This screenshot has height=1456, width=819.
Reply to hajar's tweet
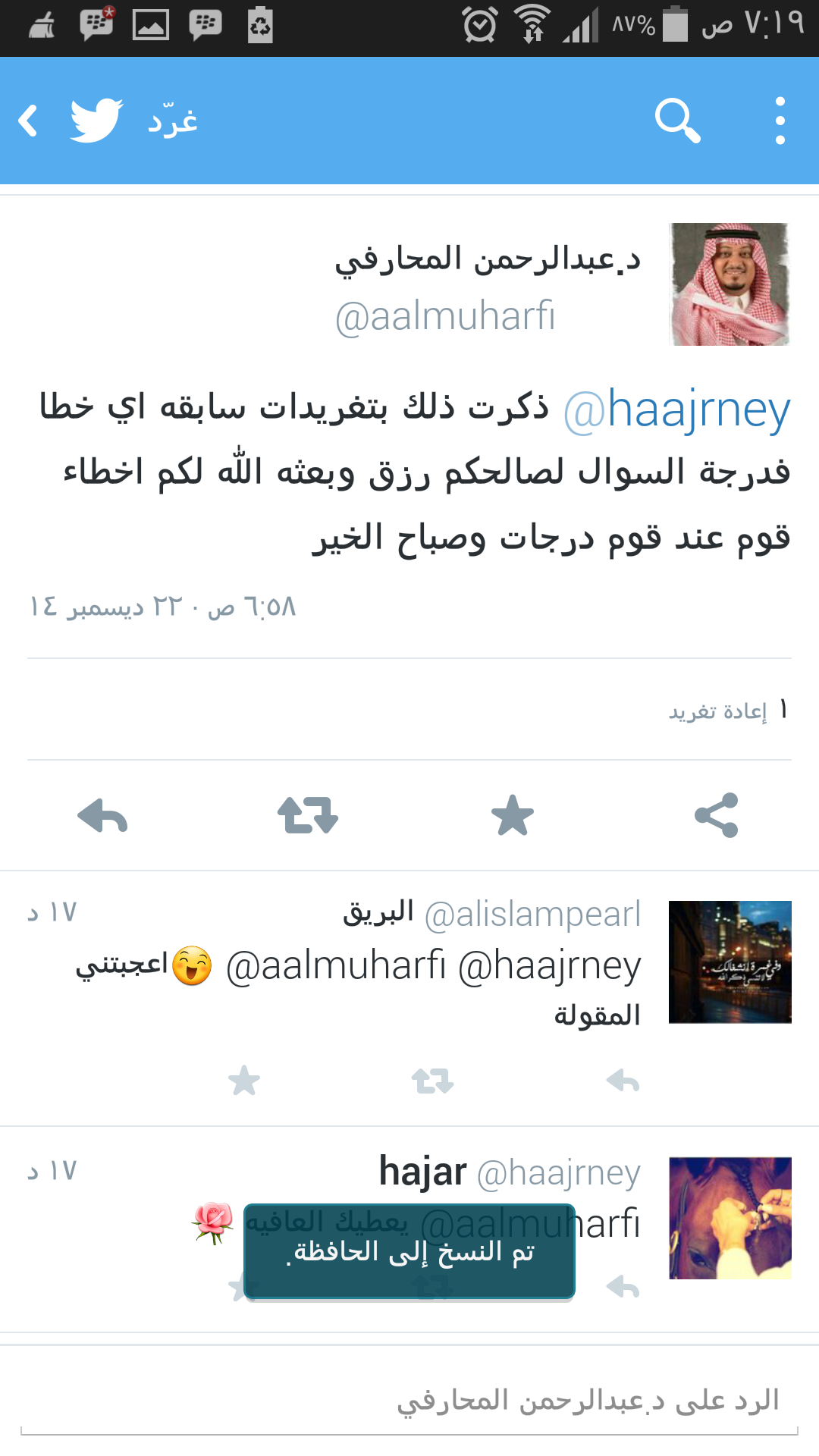coord(623,1287)
